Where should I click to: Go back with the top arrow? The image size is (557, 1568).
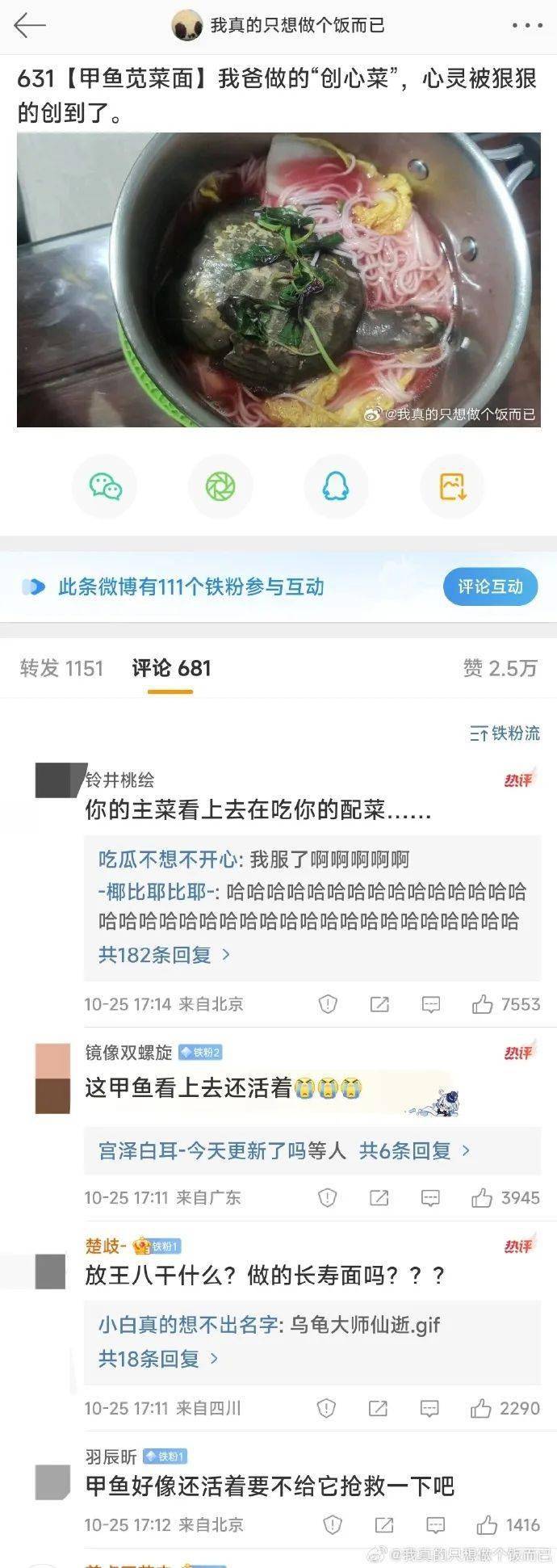point(30,26)
